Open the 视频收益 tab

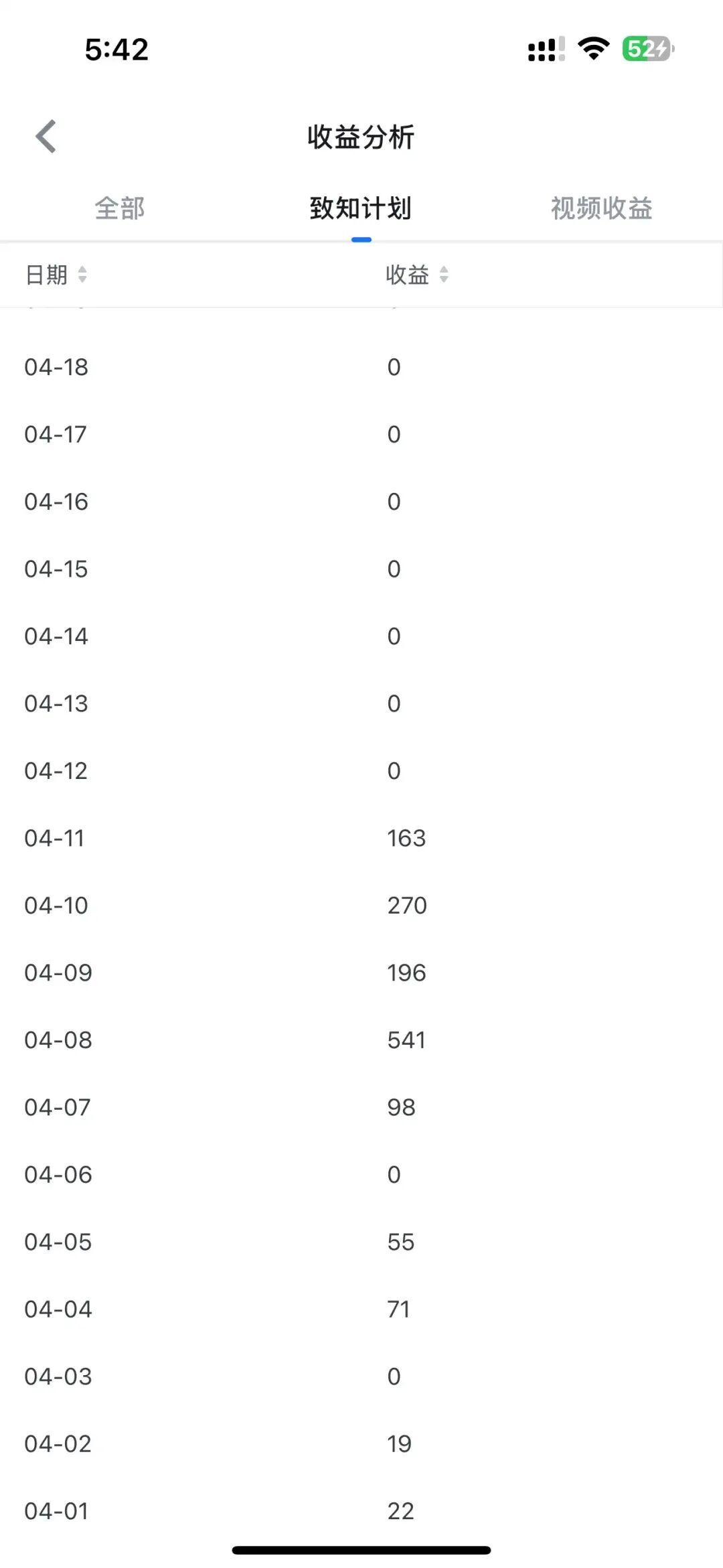pos(601,208)
